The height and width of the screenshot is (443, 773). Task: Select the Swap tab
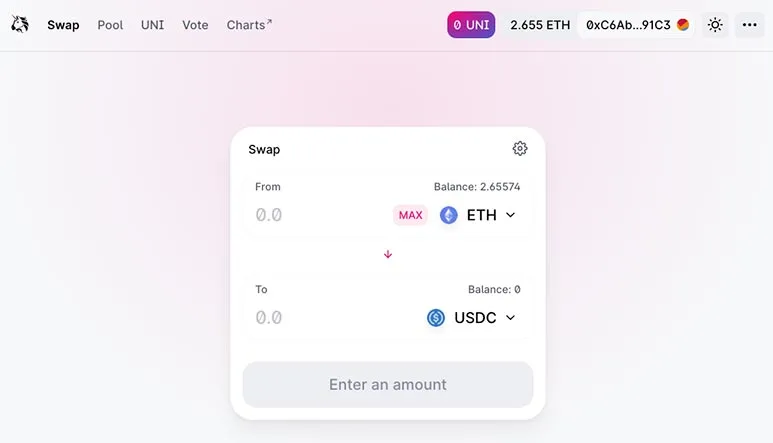coord(63,25)
